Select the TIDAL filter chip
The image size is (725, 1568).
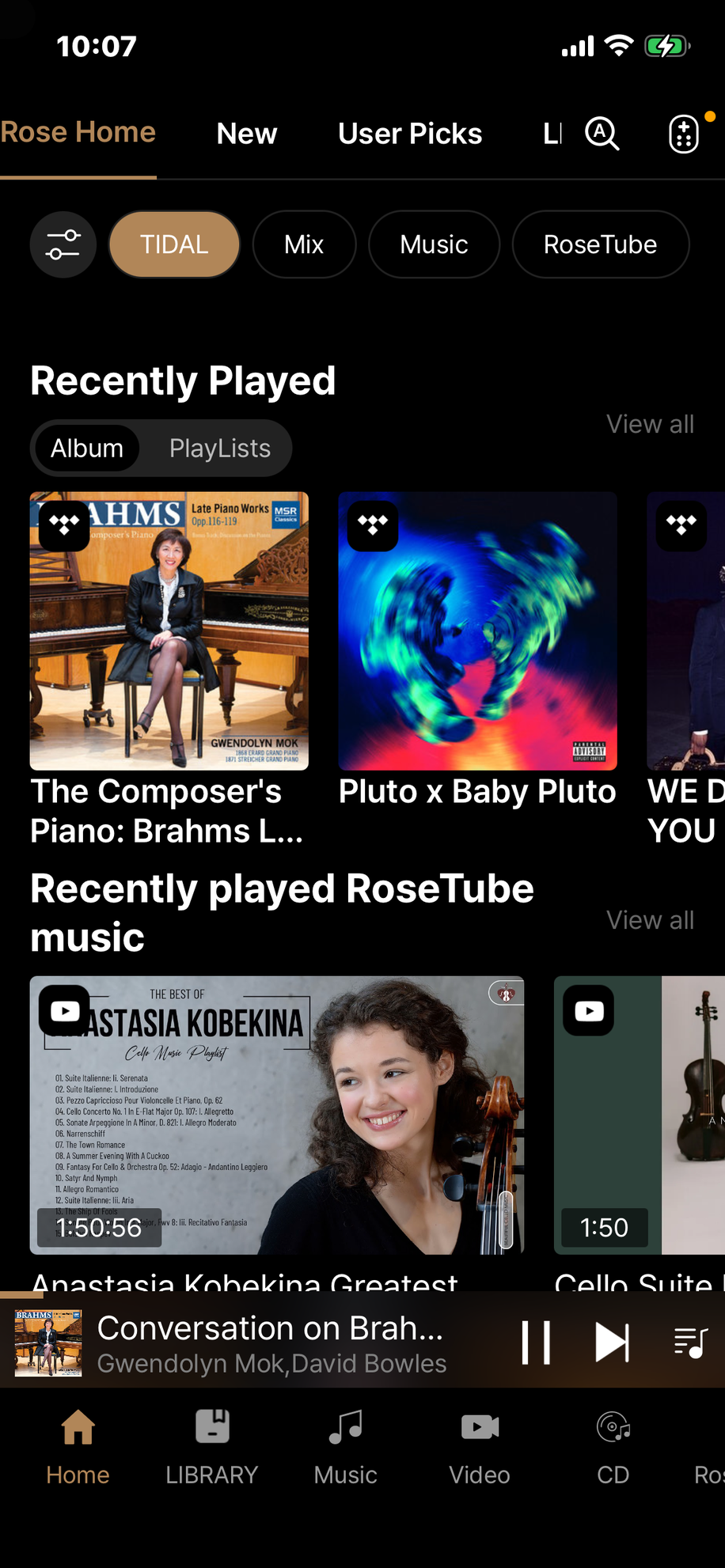[x=174, y=244]
